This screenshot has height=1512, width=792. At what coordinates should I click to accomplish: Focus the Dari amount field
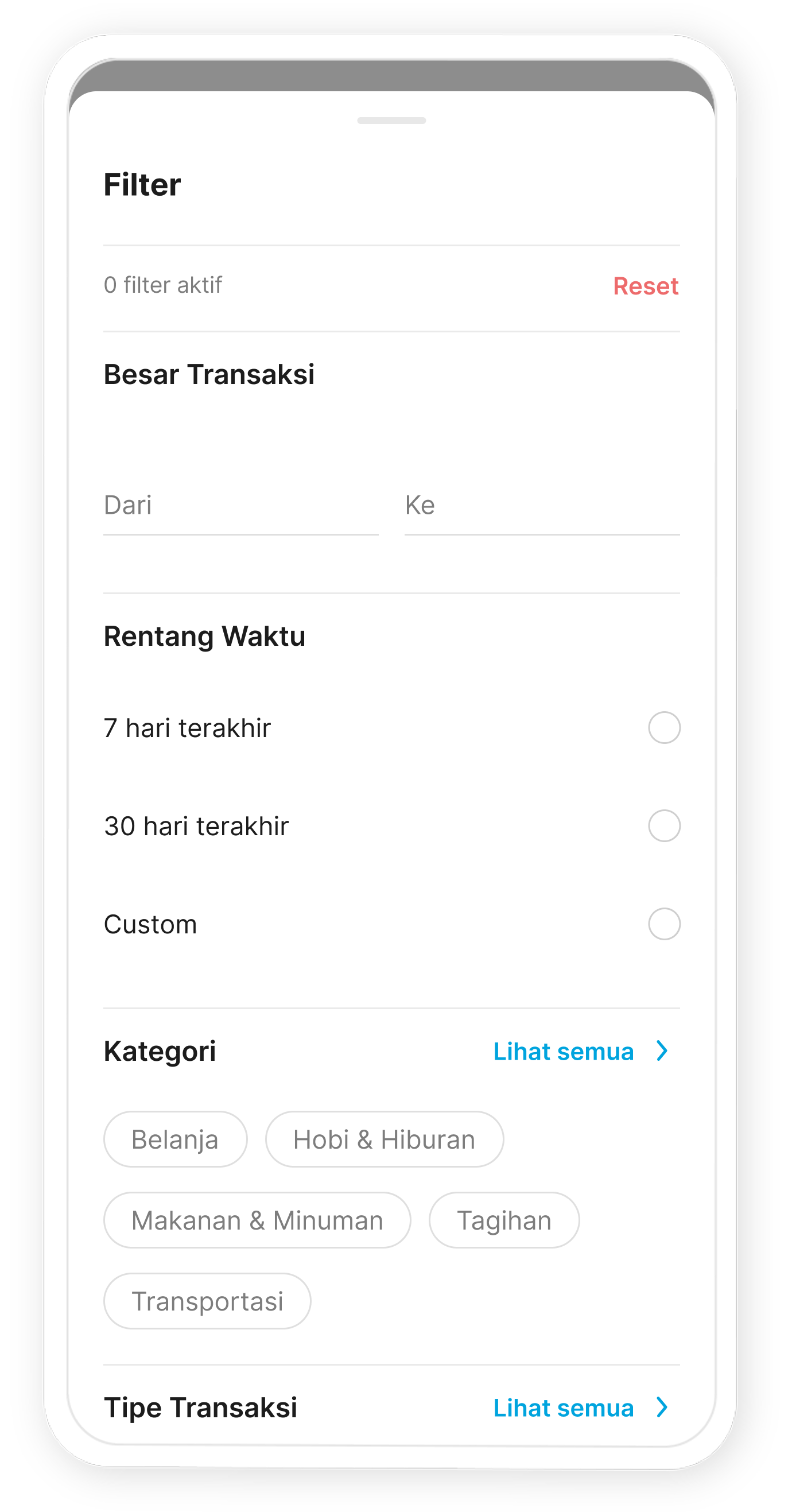(240, 506)
